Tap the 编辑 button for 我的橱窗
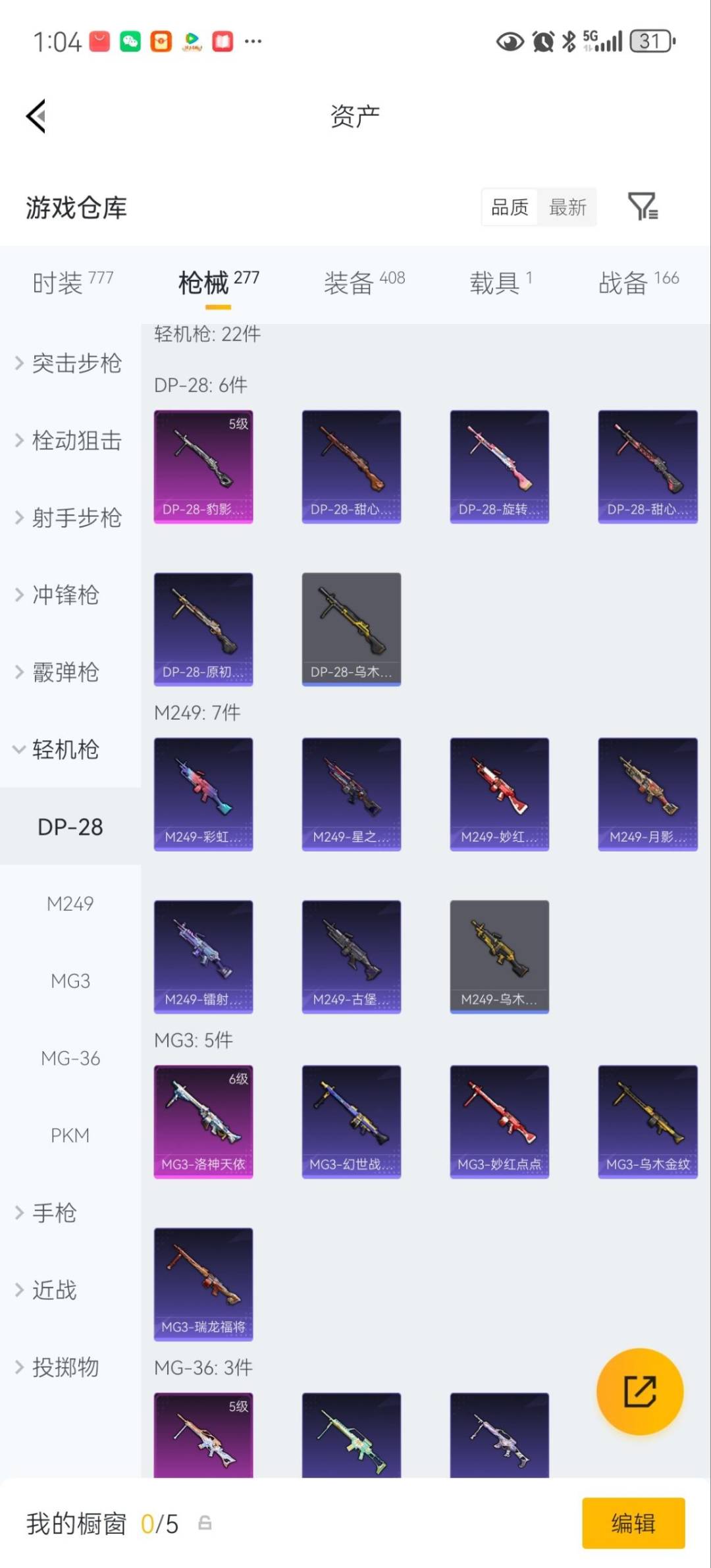711x1568 pixels. point(633,1523)
